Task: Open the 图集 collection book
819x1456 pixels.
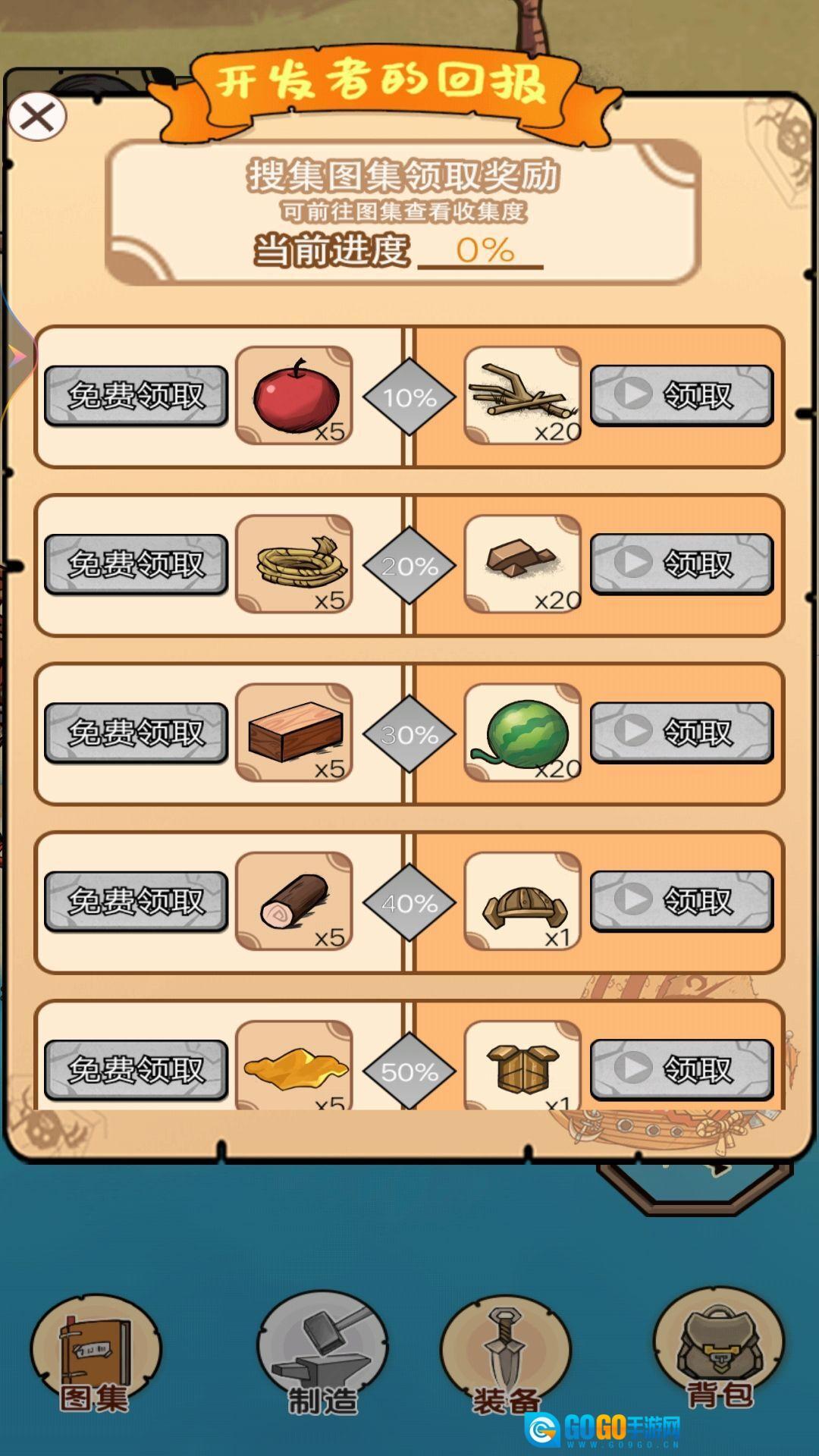Action: point(96,1354)
